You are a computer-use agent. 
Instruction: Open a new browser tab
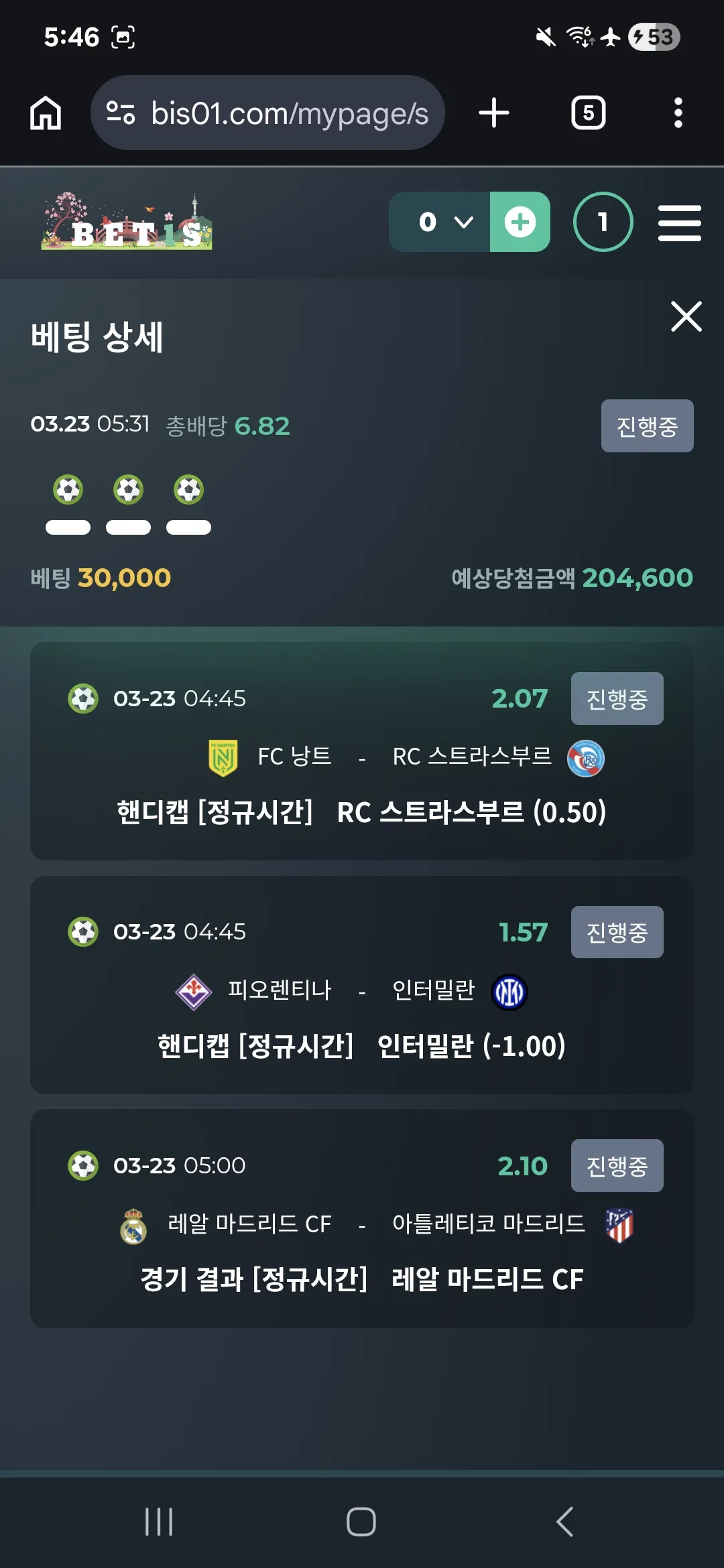[x=494, y=113]
